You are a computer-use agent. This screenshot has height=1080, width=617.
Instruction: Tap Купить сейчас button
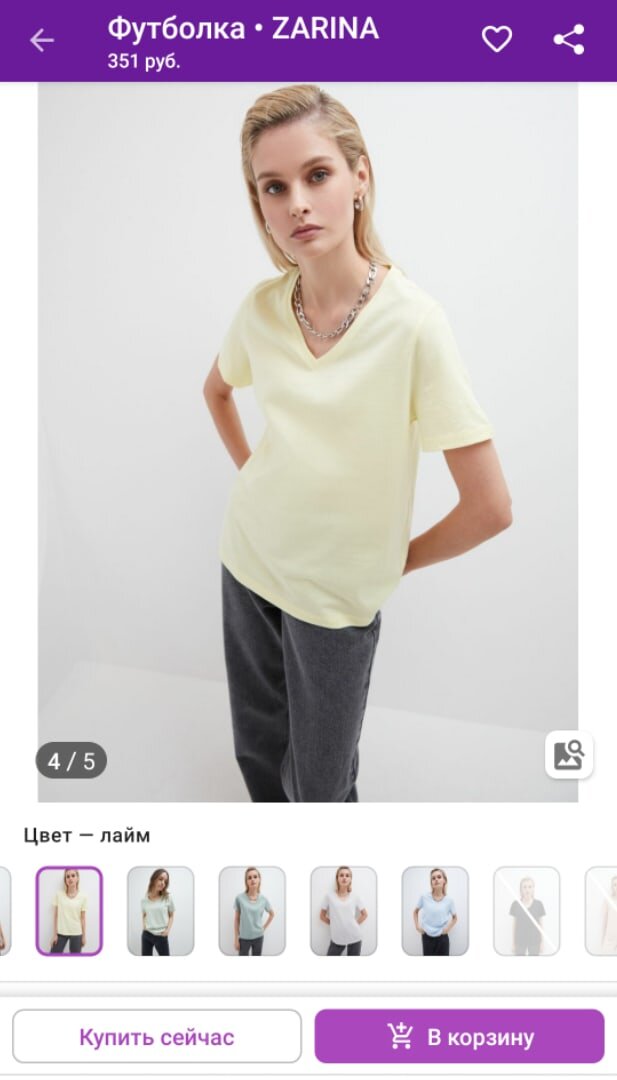(x=157, y=1036)
